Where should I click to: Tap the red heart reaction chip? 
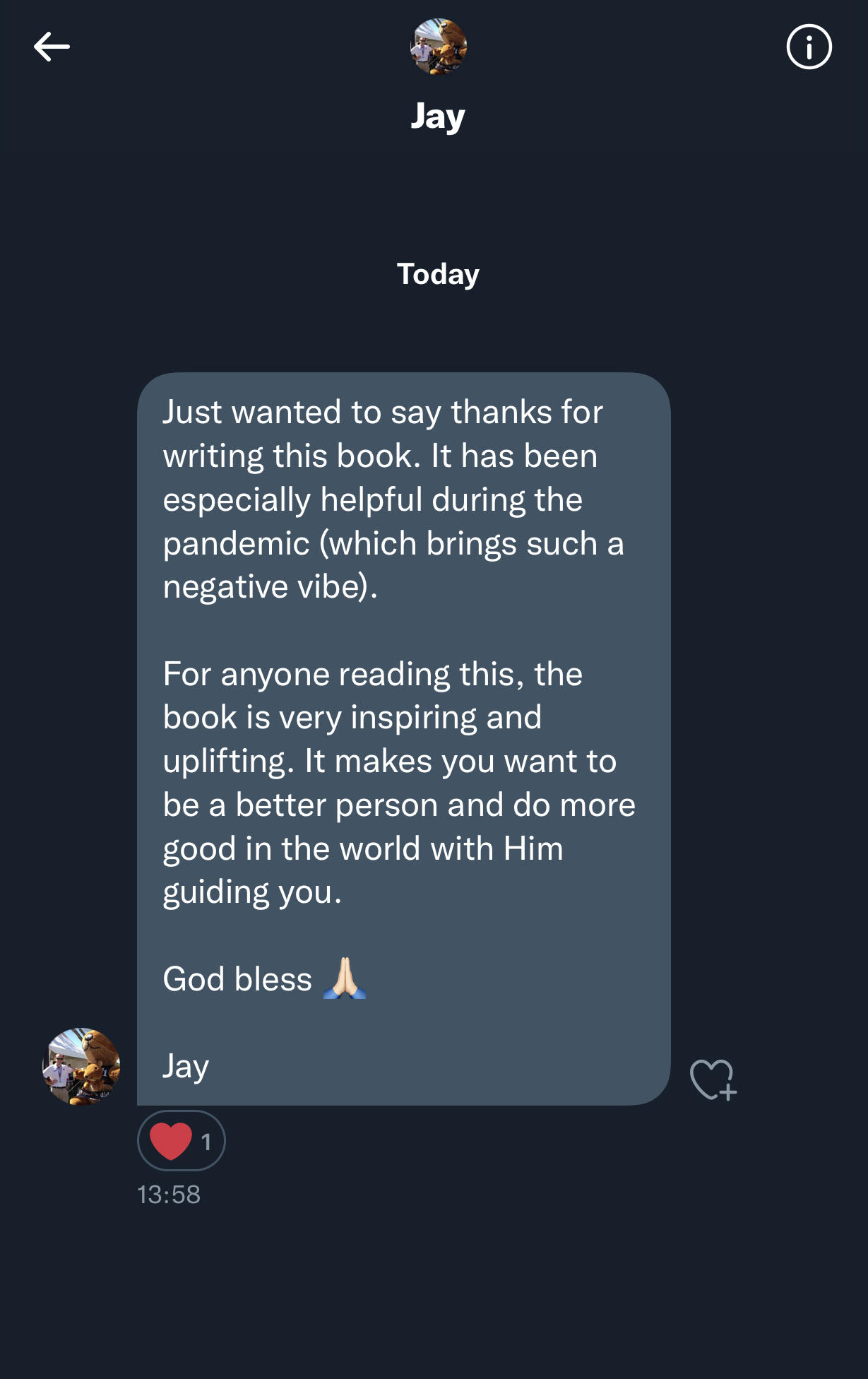[x=181, y=1140]
